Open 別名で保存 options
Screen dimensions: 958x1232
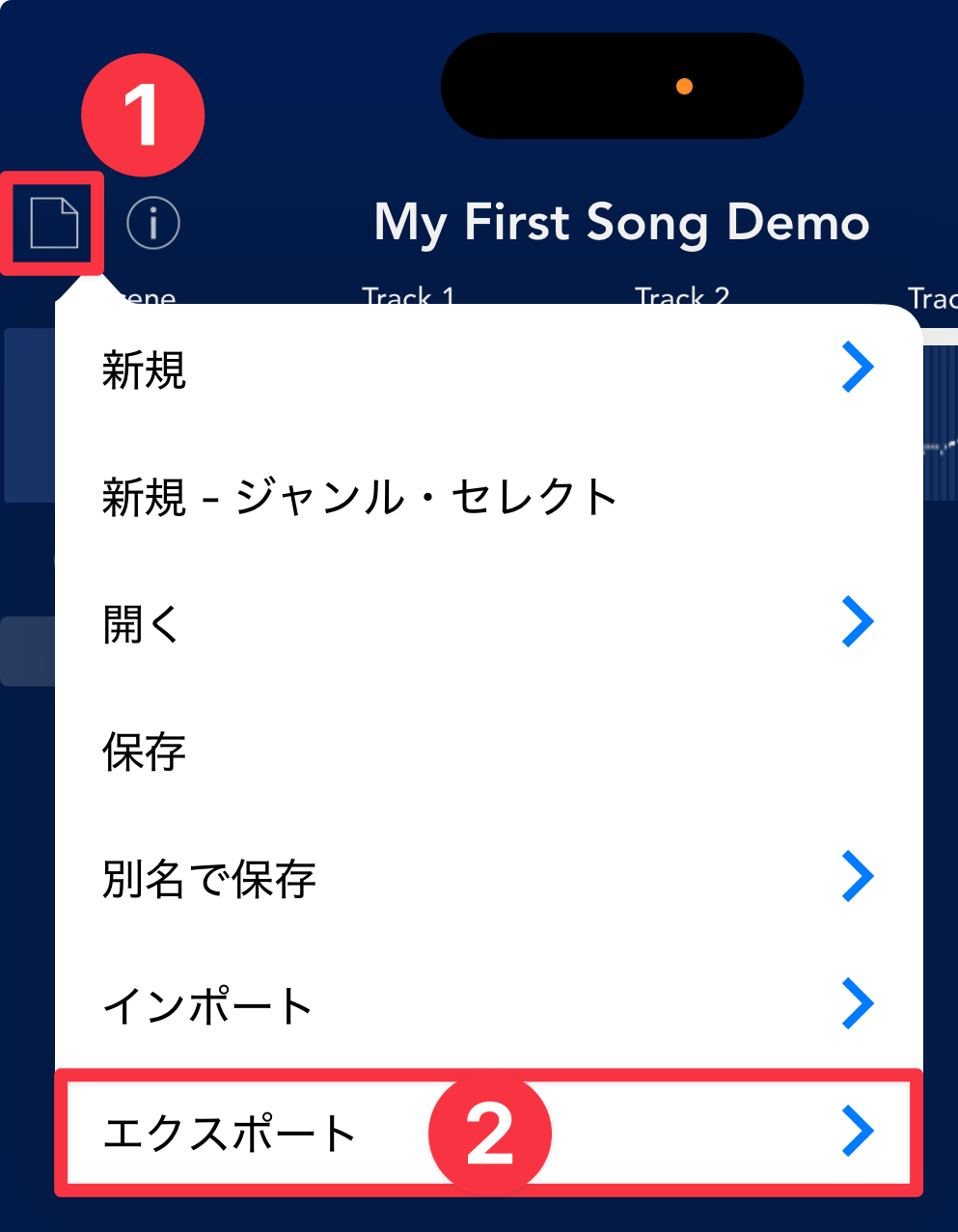point(487,878)
